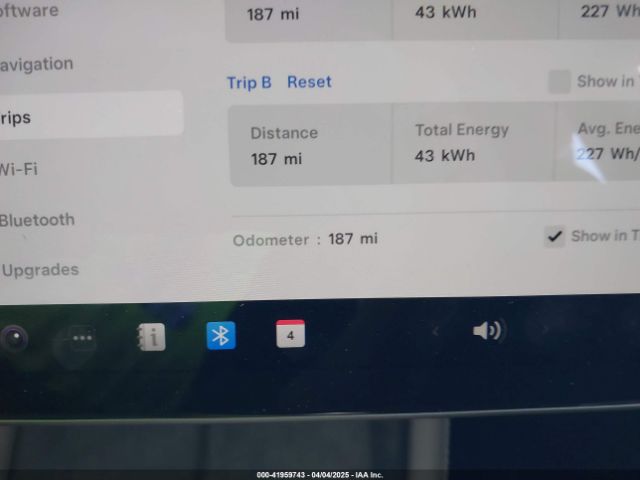Lower volume with the left arrow
Viewport: 640px width, 480px height.
pyautogui.click(x=435, y=331)
